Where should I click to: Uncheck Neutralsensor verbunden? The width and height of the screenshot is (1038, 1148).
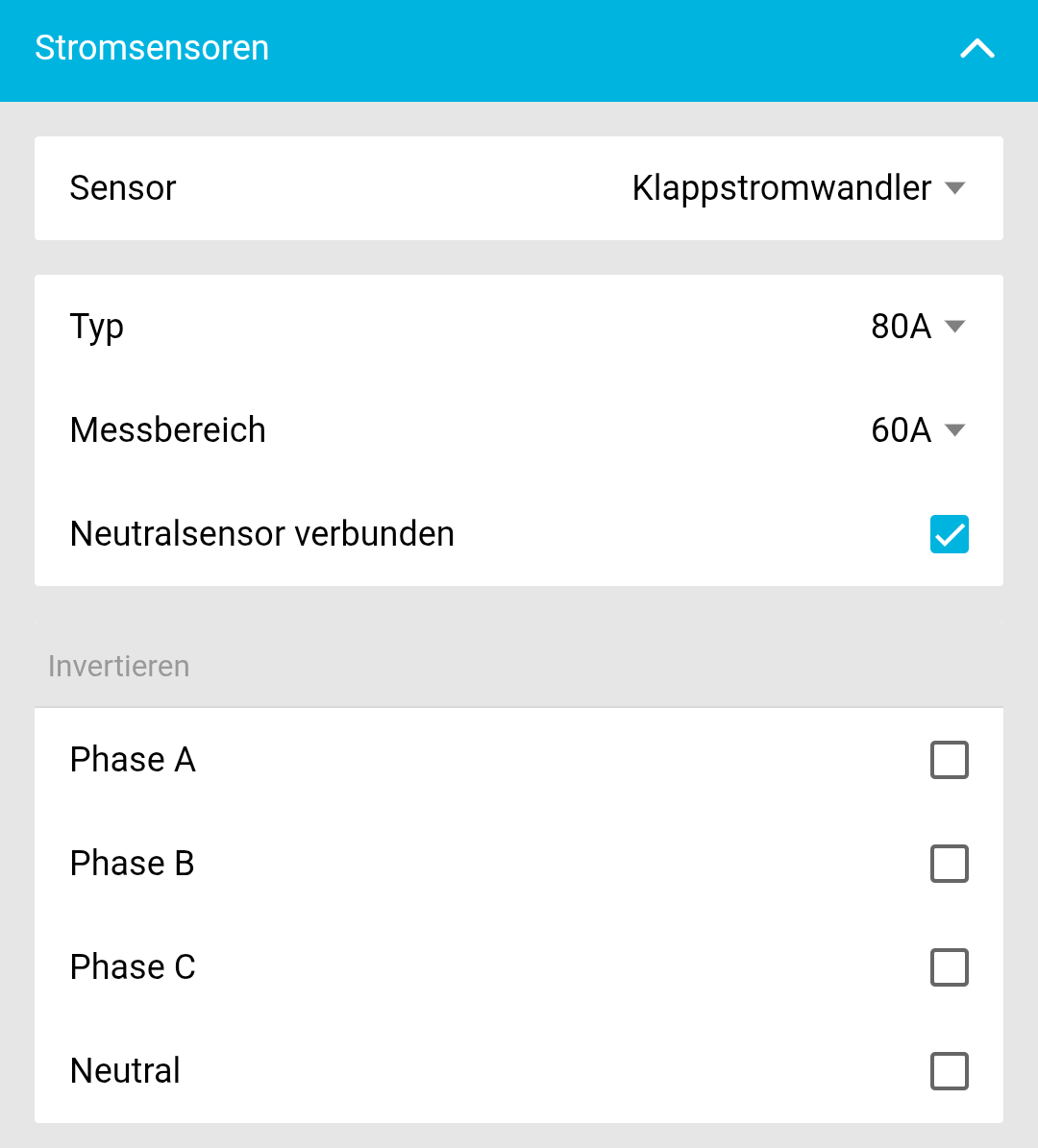tap(949, 534)
